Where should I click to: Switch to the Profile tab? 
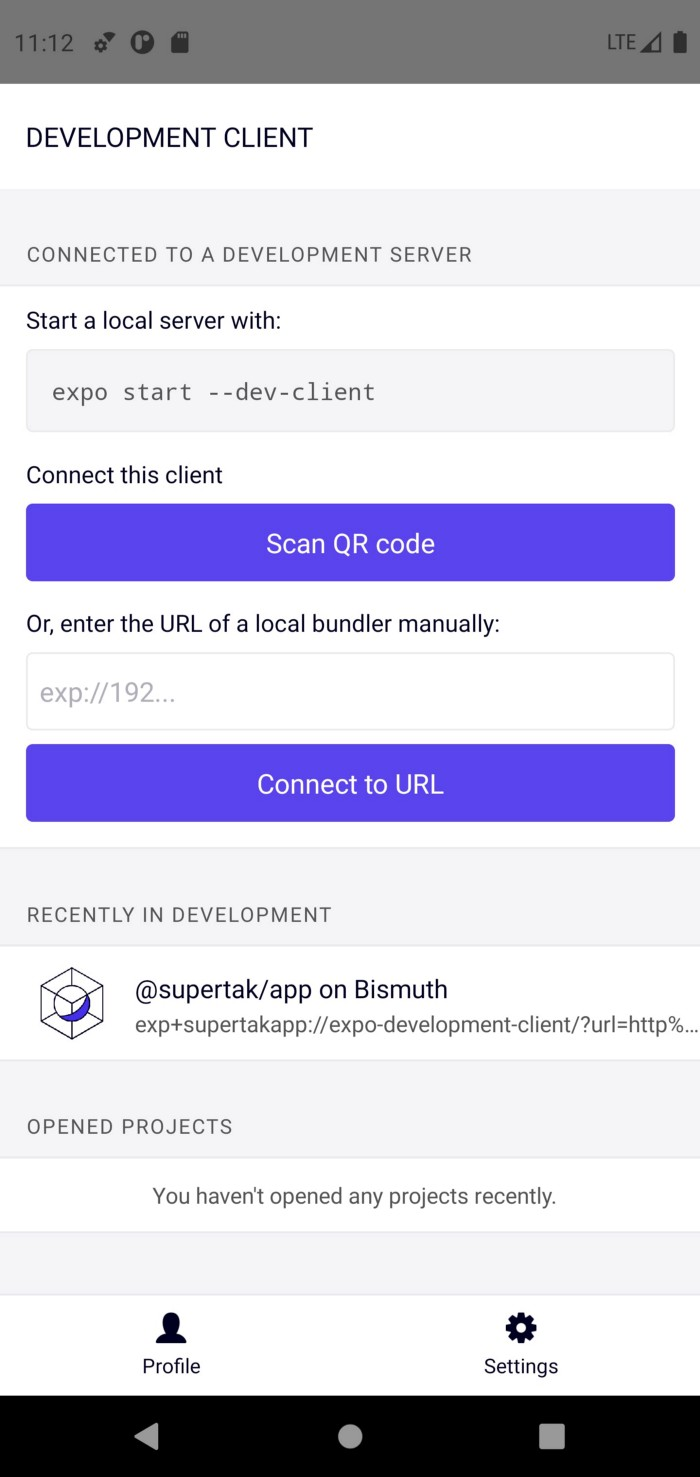click(x=171, y=1345)
